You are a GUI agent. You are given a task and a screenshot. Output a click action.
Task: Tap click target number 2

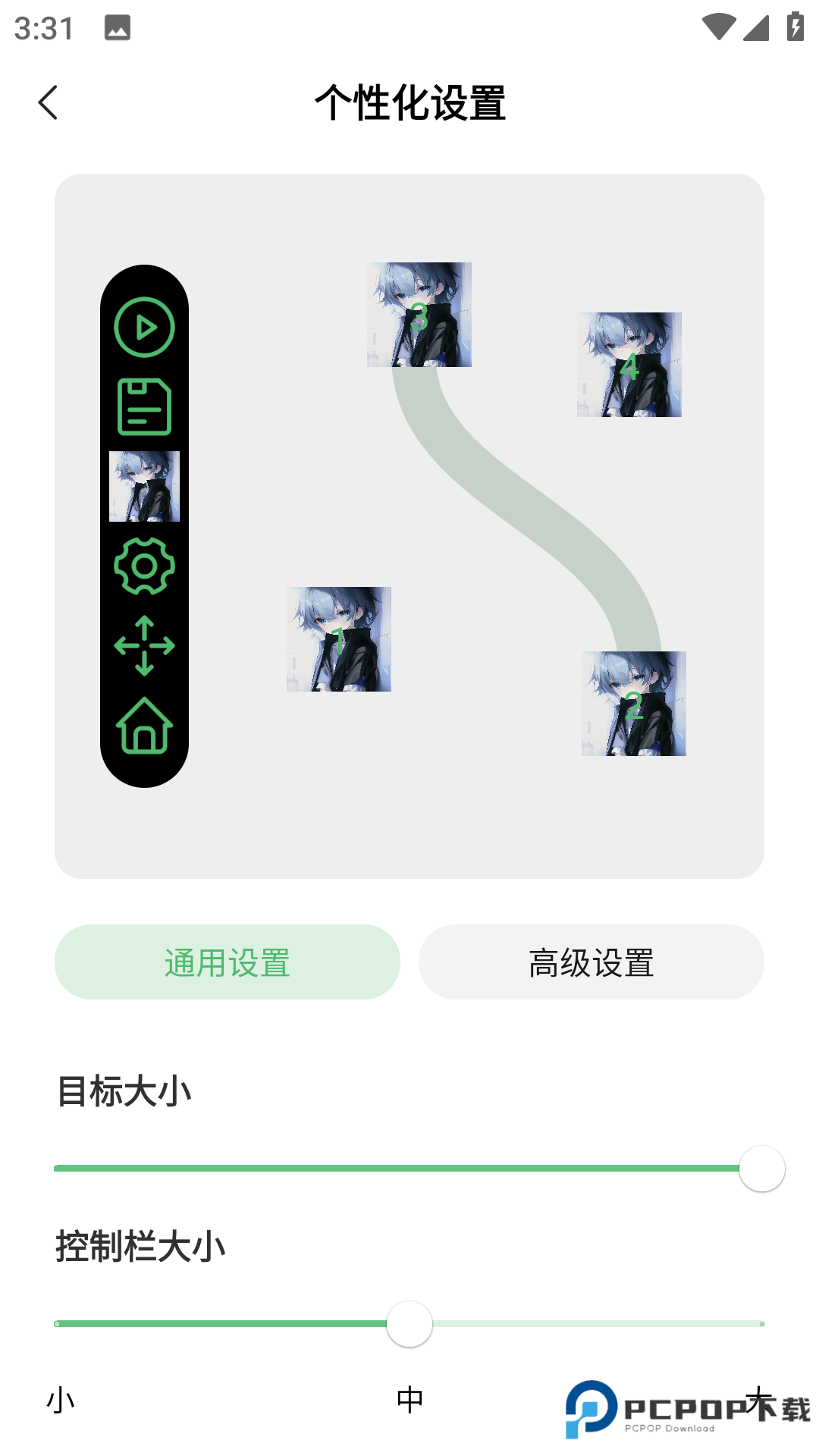point(632,705)
